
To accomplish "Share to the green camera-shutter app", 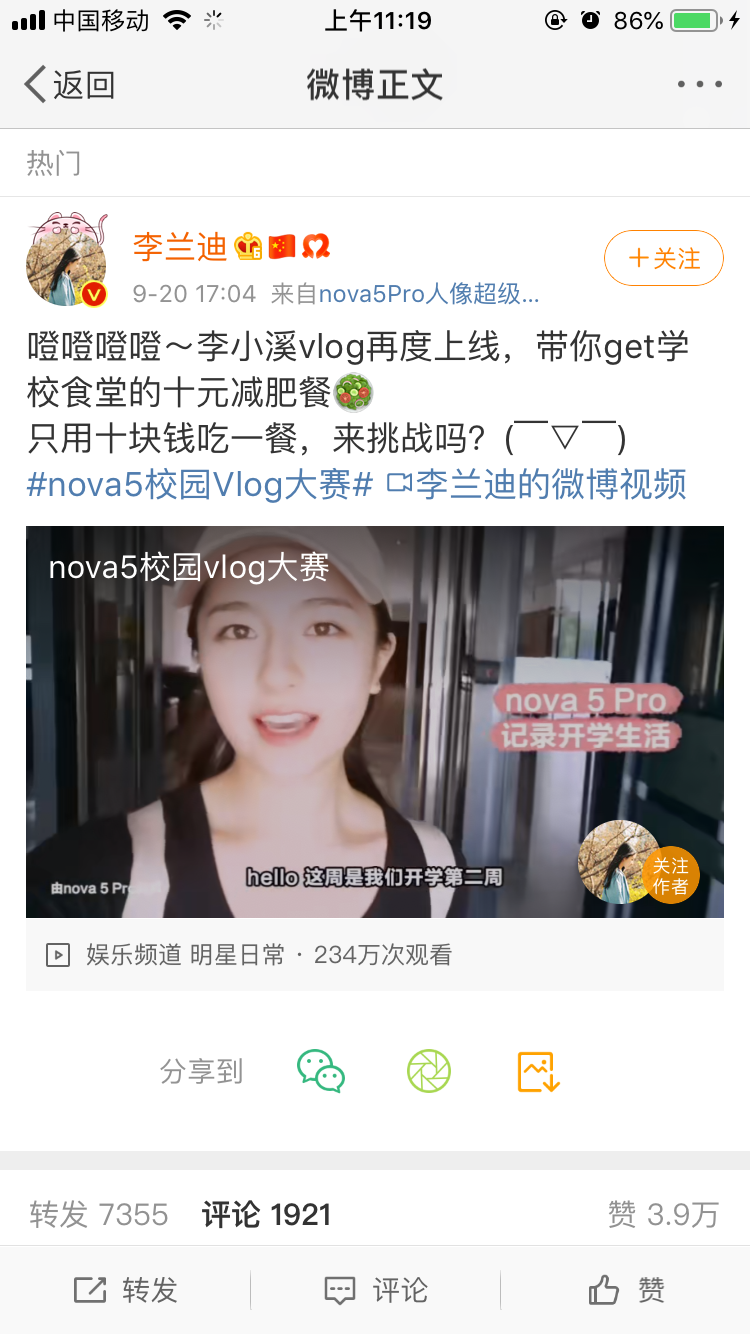I will 429,1072.
